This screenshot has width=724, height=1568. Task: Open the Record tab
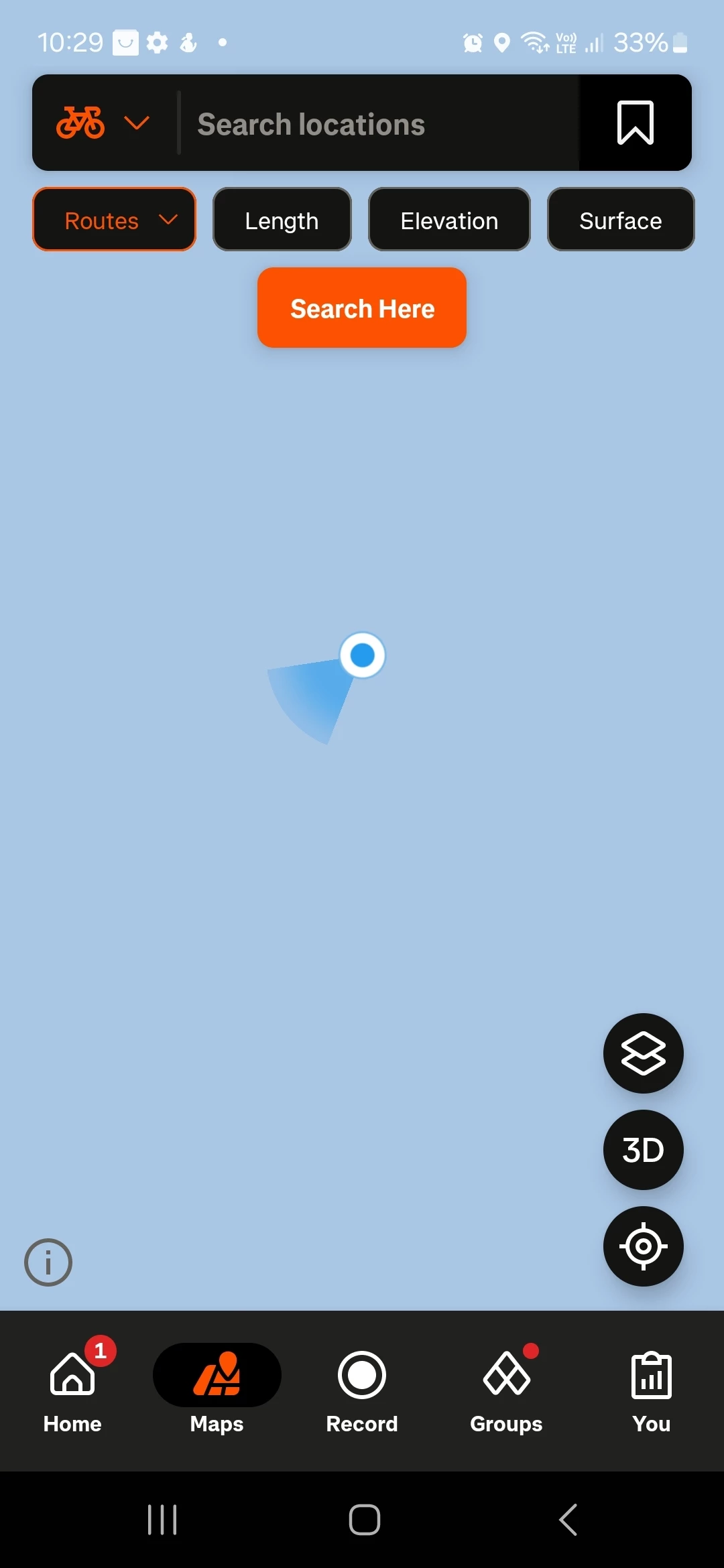362,1390
